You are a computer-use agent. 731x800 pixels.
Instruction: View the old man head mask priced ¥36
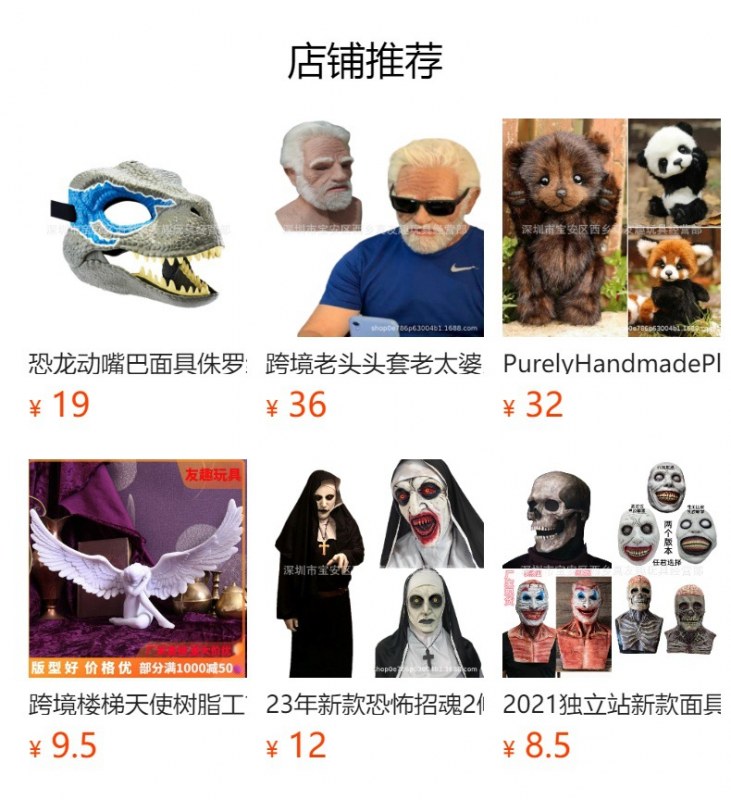tap(374, 229)
